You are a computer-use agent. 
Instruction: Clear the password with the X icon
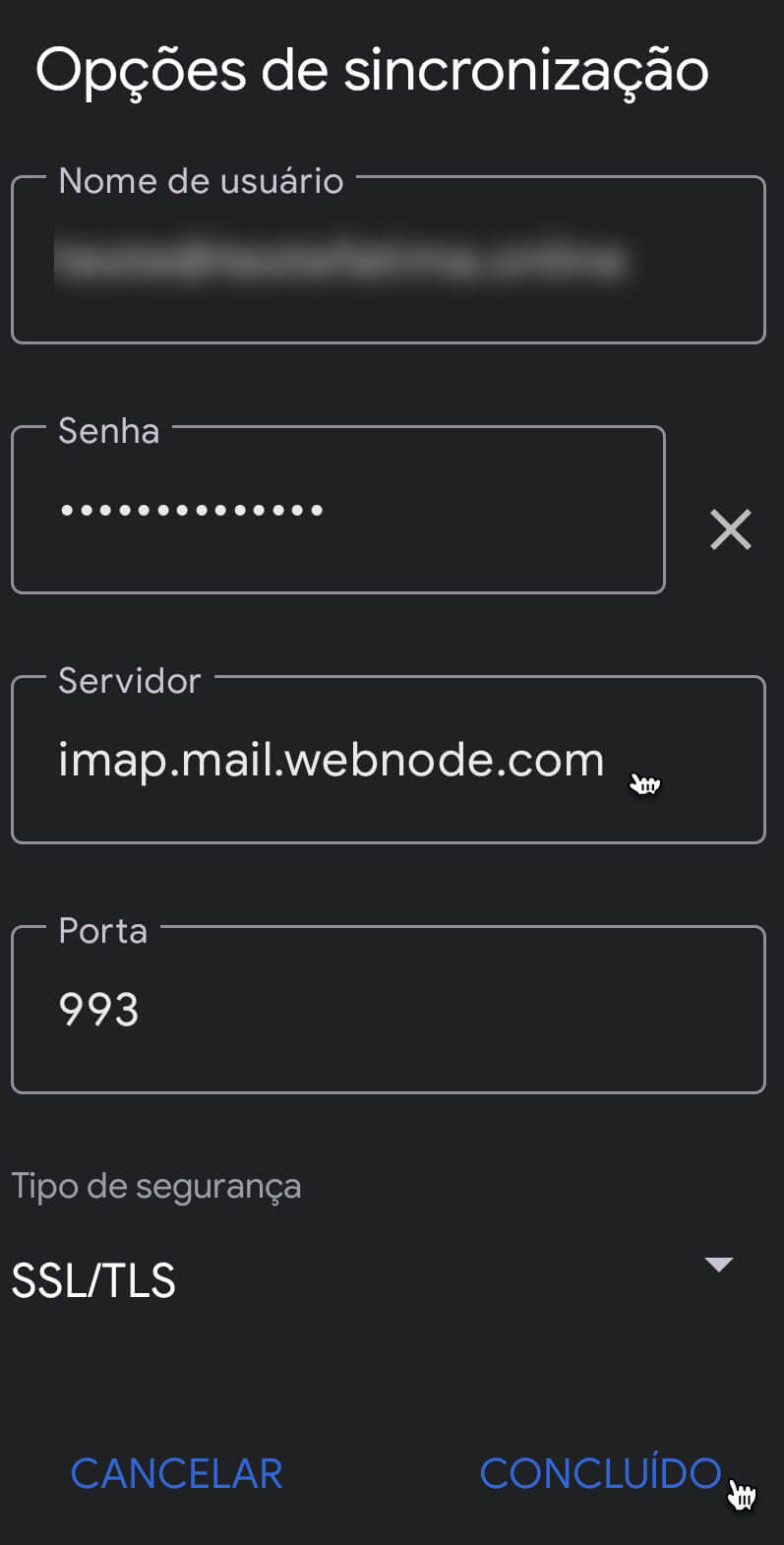tap(730, 529)
